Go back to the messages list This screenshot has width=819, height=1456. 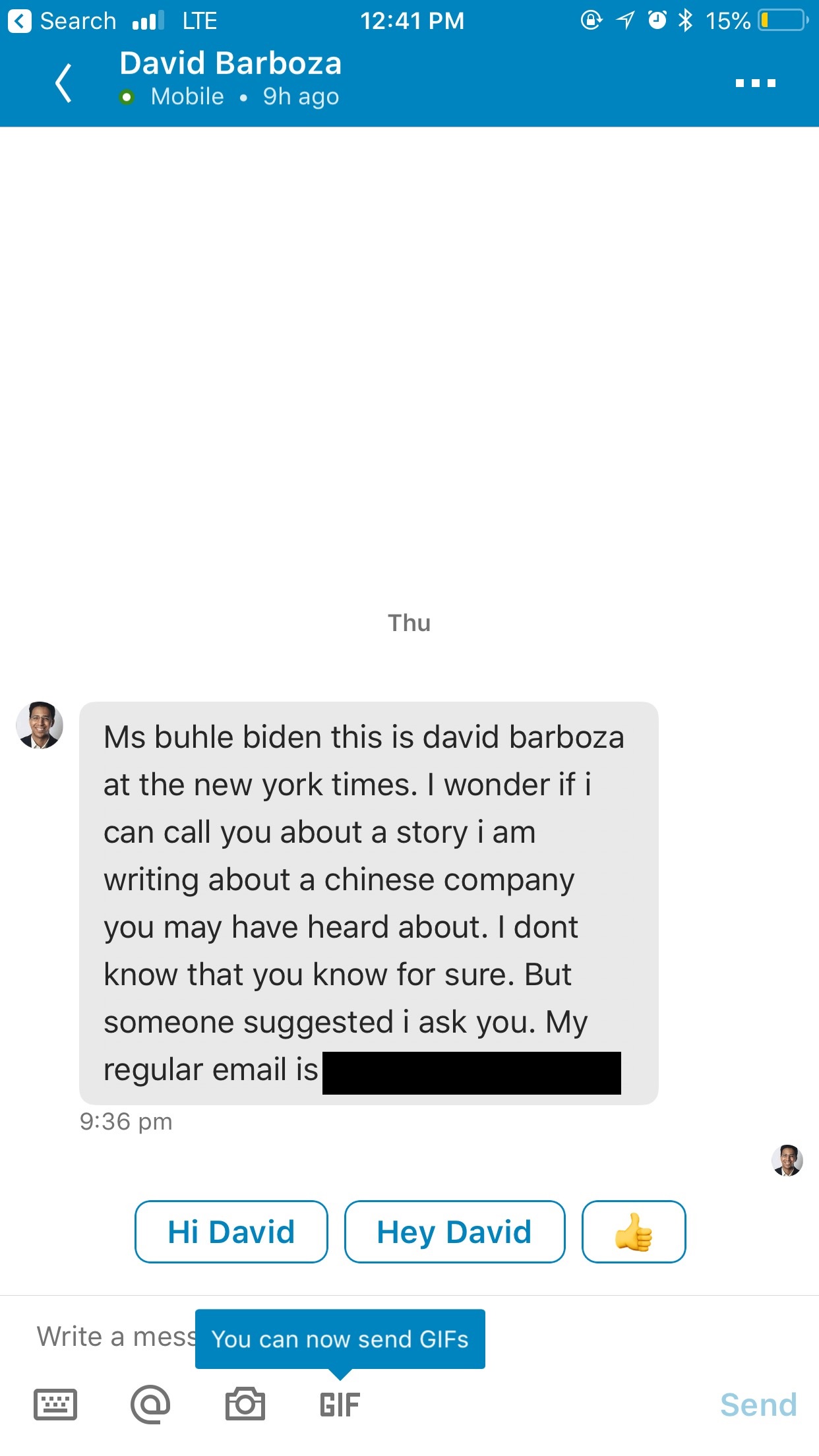coord(63,83)
